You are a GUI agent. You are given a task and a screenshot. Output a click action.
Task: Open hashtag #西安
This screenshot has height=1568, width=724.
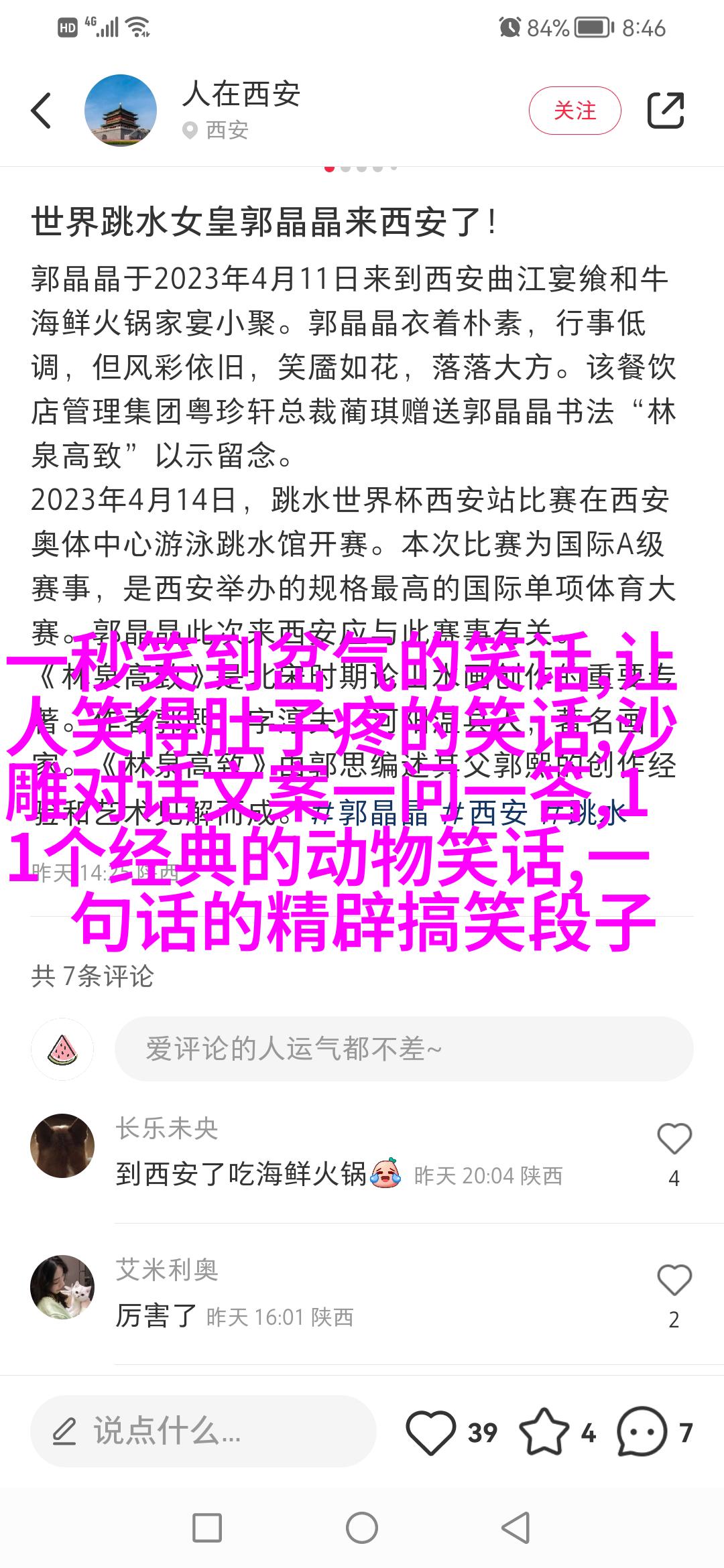486,813
